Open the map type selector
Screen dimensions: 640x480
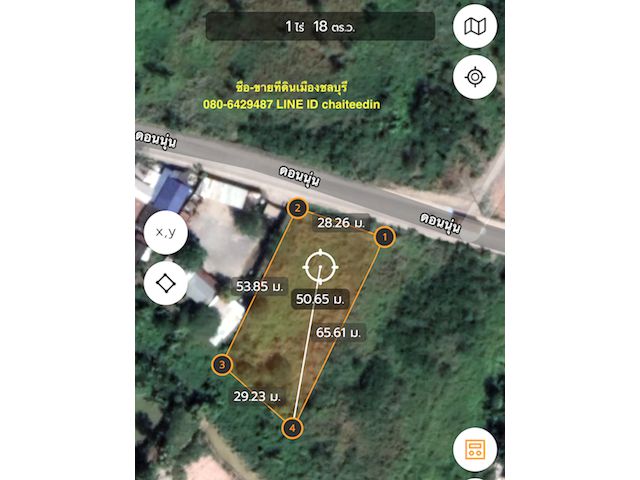pos(475,27)
